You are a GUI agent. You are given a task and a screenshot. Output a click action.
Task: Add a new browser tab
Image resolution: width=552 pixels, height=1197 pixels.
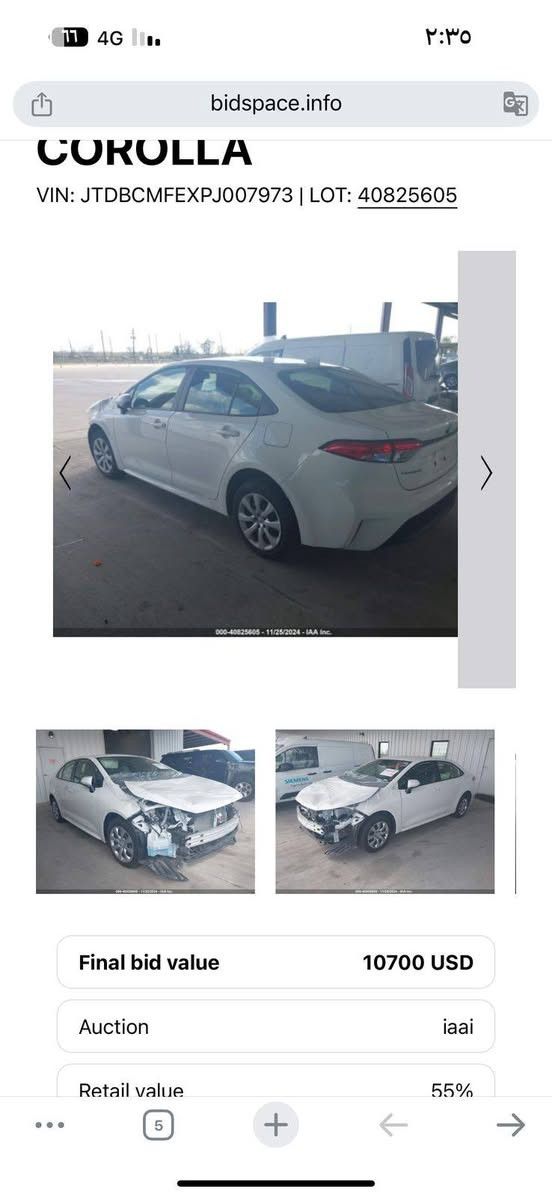[x=276, y=1124]
